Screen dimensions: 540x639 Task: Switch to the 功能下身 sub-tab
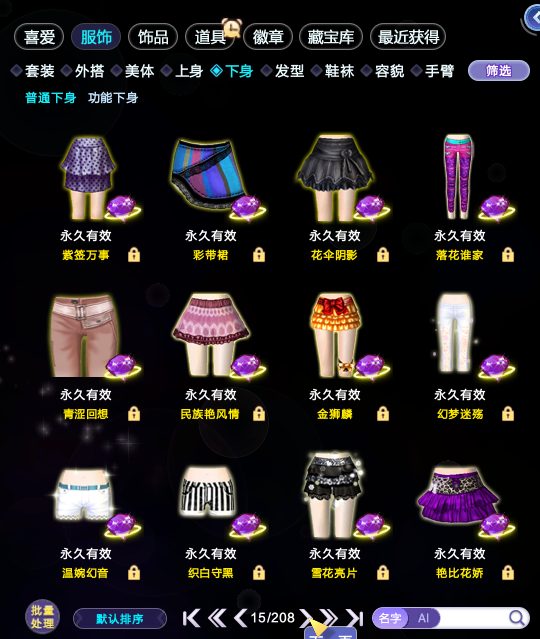113,98
